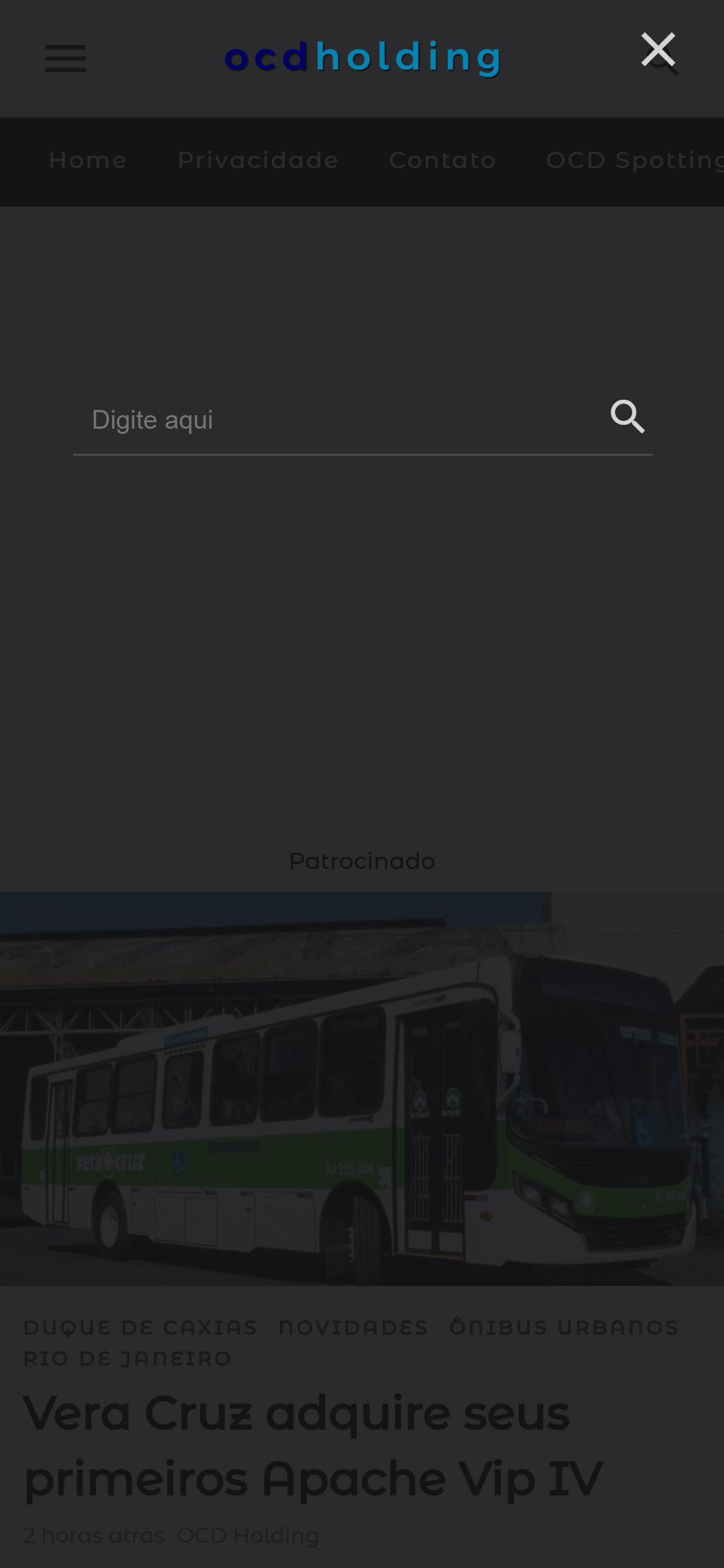Screen dimensions: 724x1568
Task: Submit search with the magnifier icon
Action: [627, 416]
